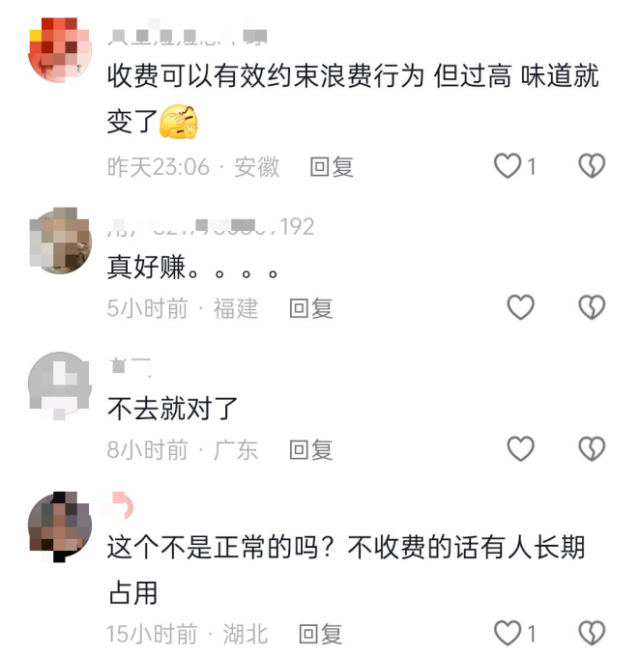Reply to the 真好赚 comment

[x=311, y=309]
